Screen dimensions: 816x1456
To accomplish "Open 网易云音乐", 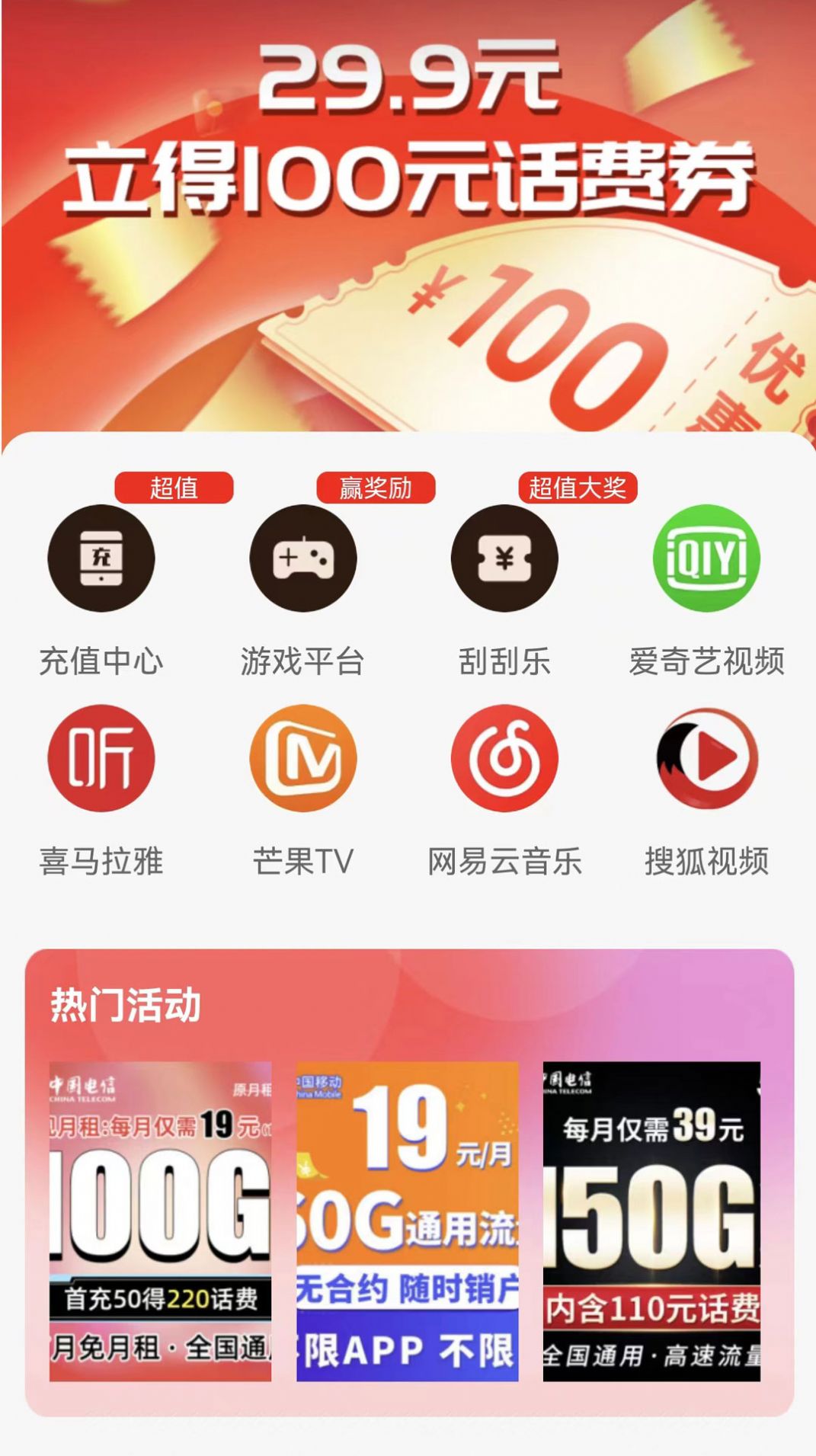I will 504,759.
